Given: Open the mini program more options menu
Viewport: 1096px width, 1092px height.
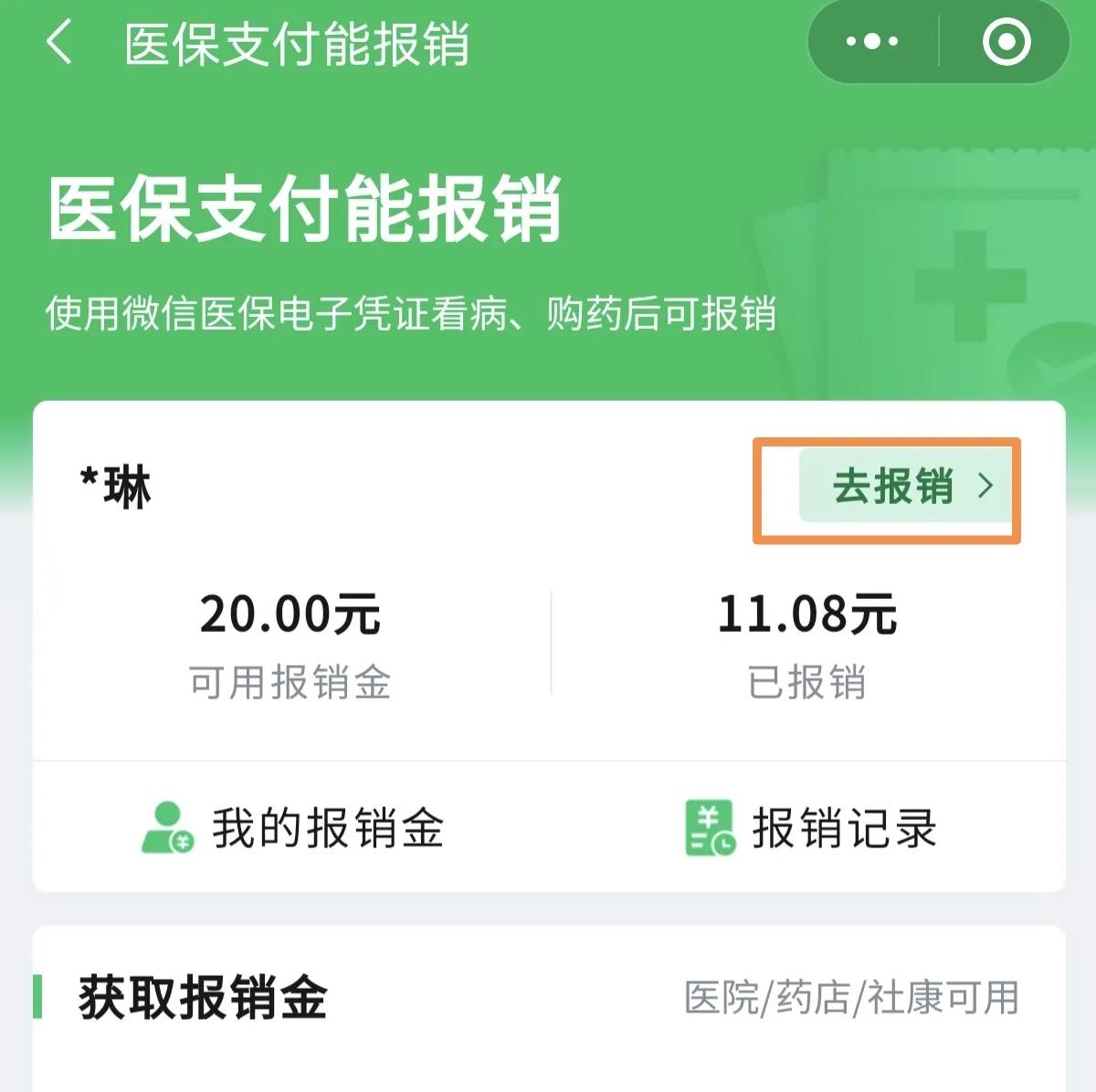Looking at the screenshot, I should coord(872,42).
